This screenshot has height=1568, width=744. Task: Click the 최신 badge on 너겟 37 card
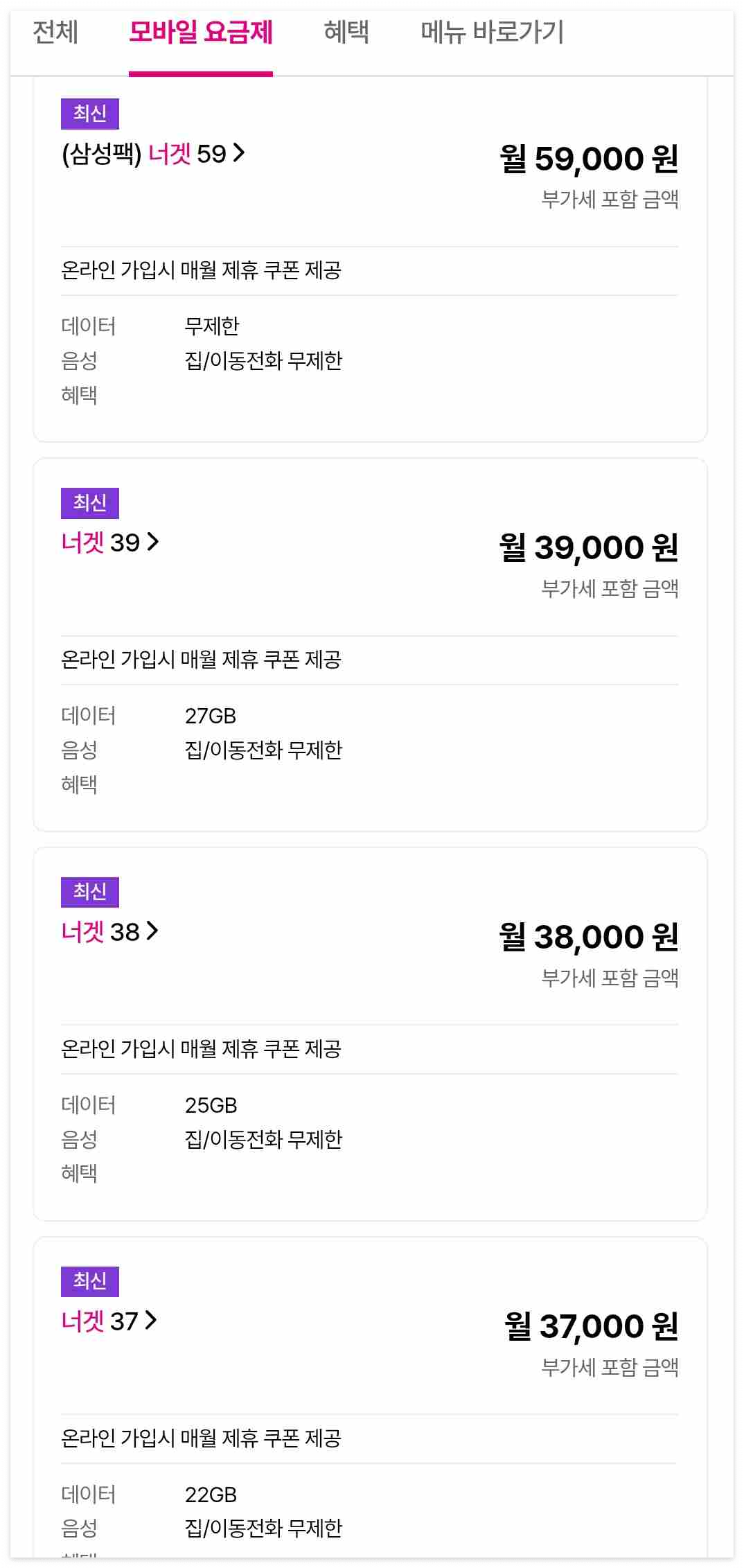click(x=91, y=1283)
